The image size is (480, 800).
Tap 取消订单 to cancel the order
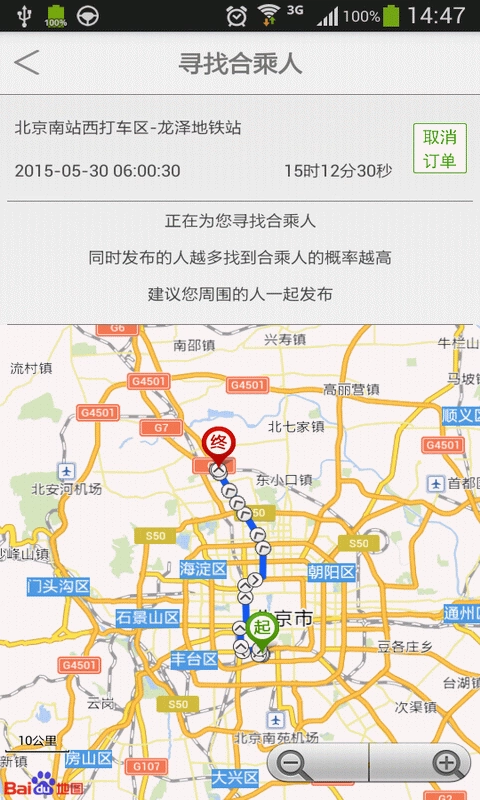point(439,148)
